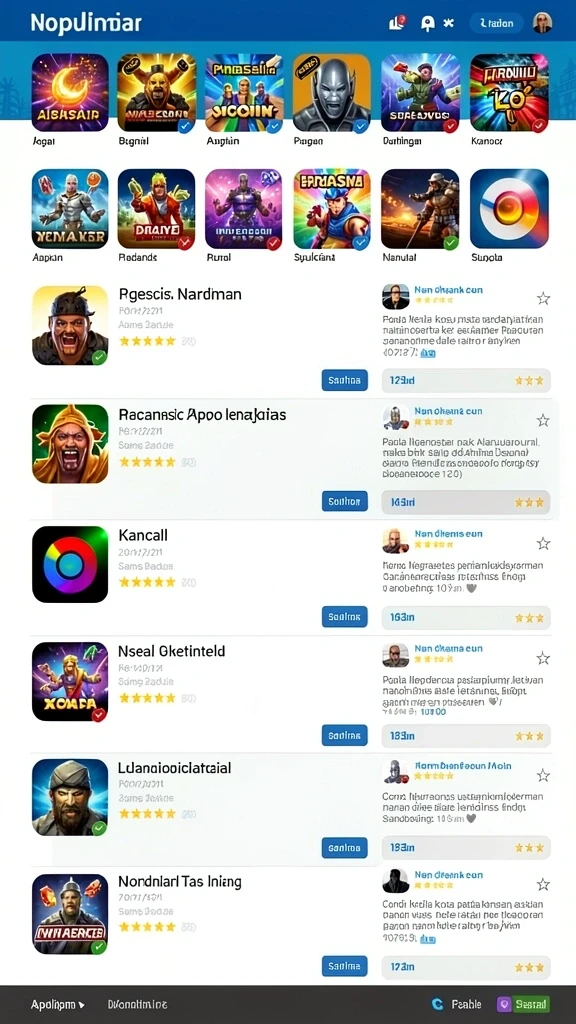Tap the blue button under Nseal Gketinteld
The image size is (576, 1024).
click(344, 735)
